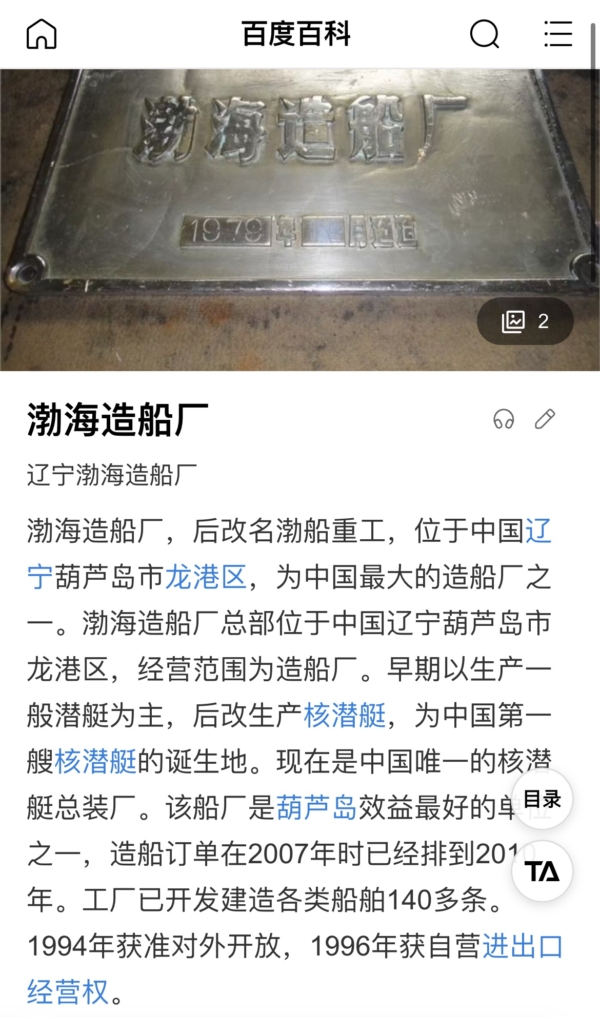Viewport: 600px width, 1017px height.
Task: Open the 龙港区 link
Action: (x=205, y=577)
